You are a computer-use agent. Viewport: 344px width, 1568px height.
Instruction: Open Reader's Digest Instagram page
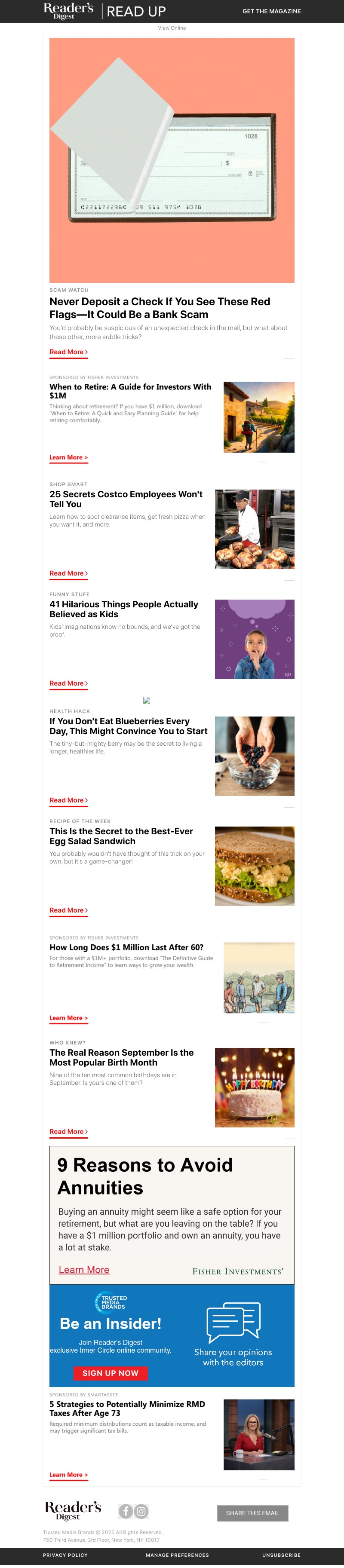pyautogui.click(x=141, y=1511)
